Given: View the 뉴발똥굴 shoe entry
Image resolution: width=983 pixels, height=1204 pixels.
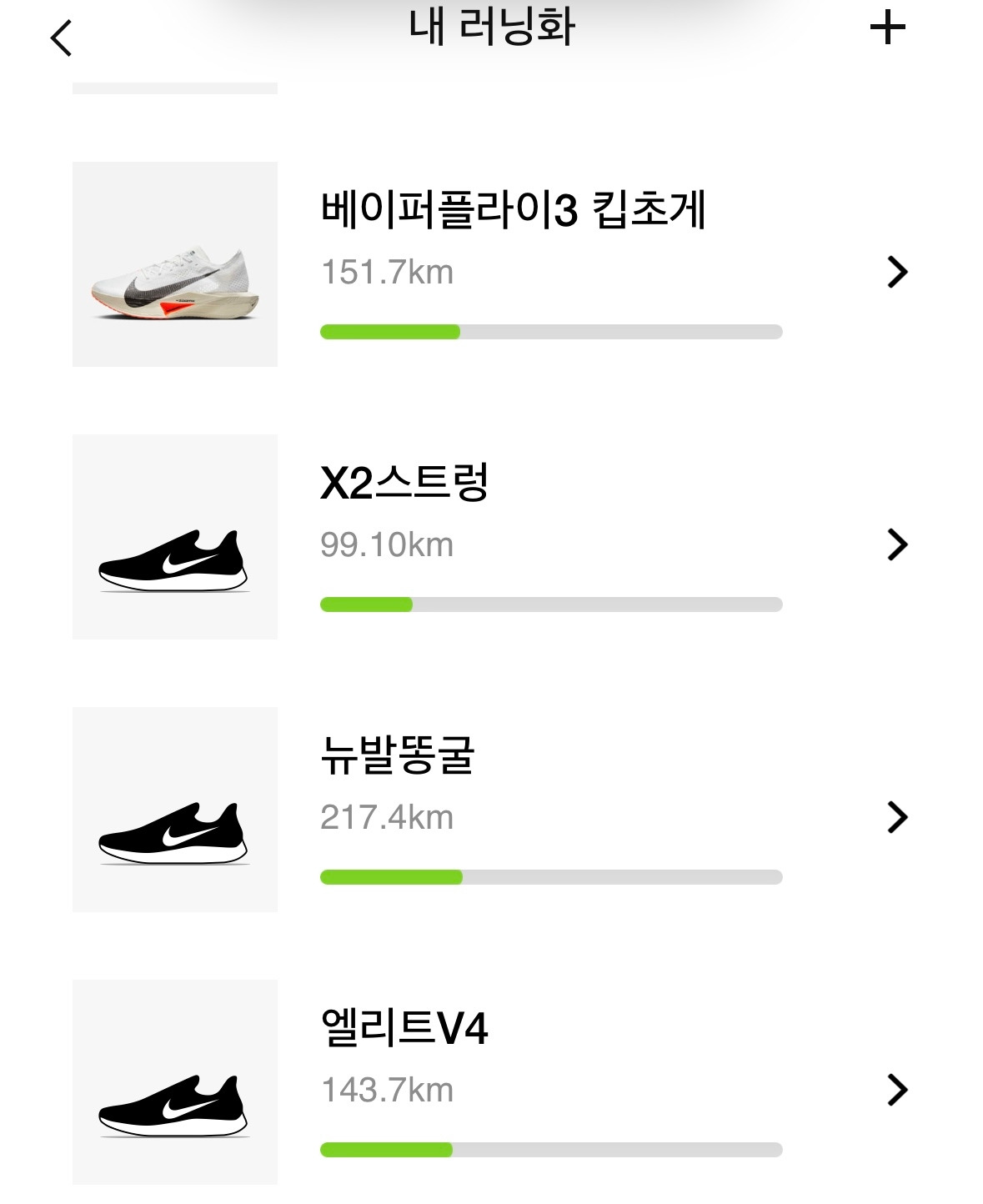Looking at the screenshot, I should (512, 810).
